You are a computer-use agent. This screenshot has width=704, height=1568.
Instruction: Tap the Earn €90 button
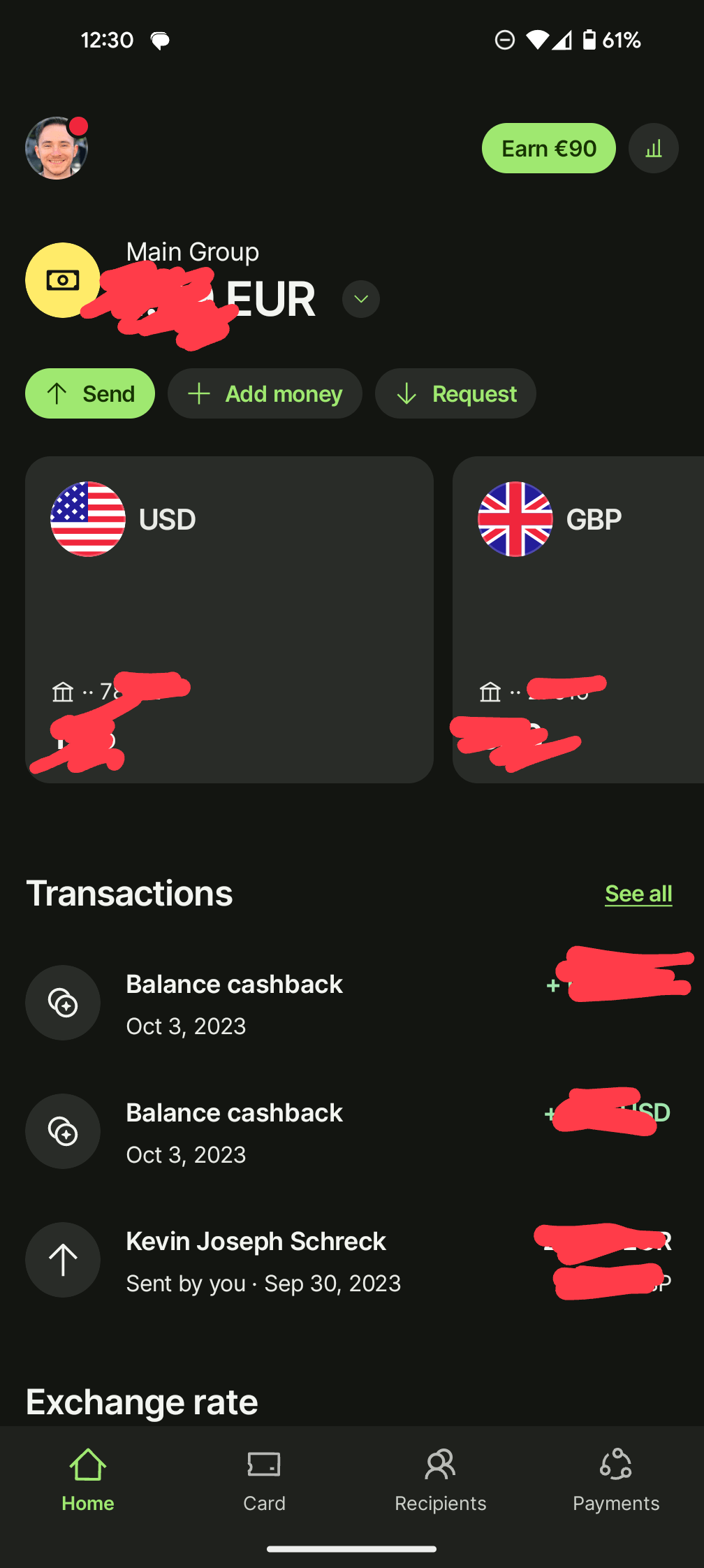(548, 148)
